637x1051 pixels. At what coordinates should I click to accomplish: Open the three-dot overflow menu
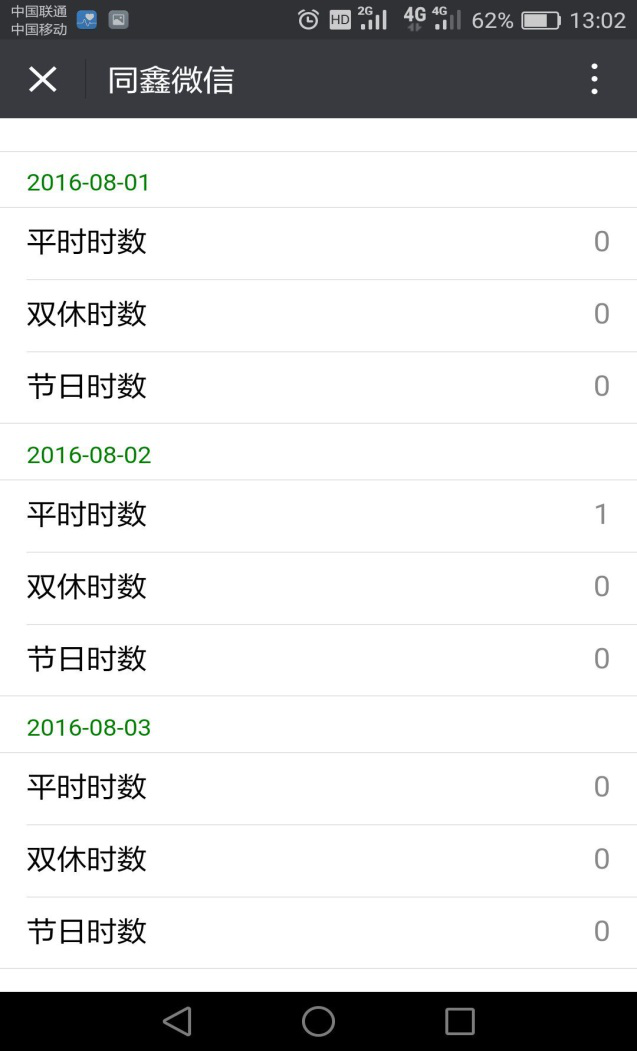[594, 79]
